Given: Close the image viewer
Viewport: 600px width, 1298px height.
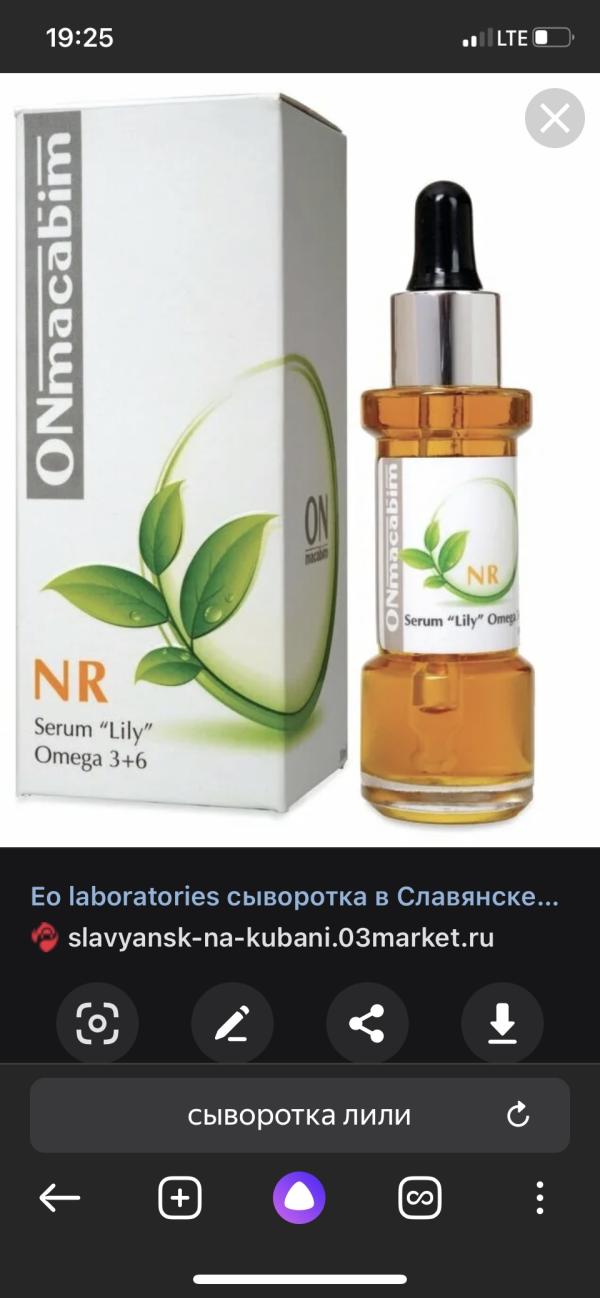Looking at the screenshot, I should point(554,119).
